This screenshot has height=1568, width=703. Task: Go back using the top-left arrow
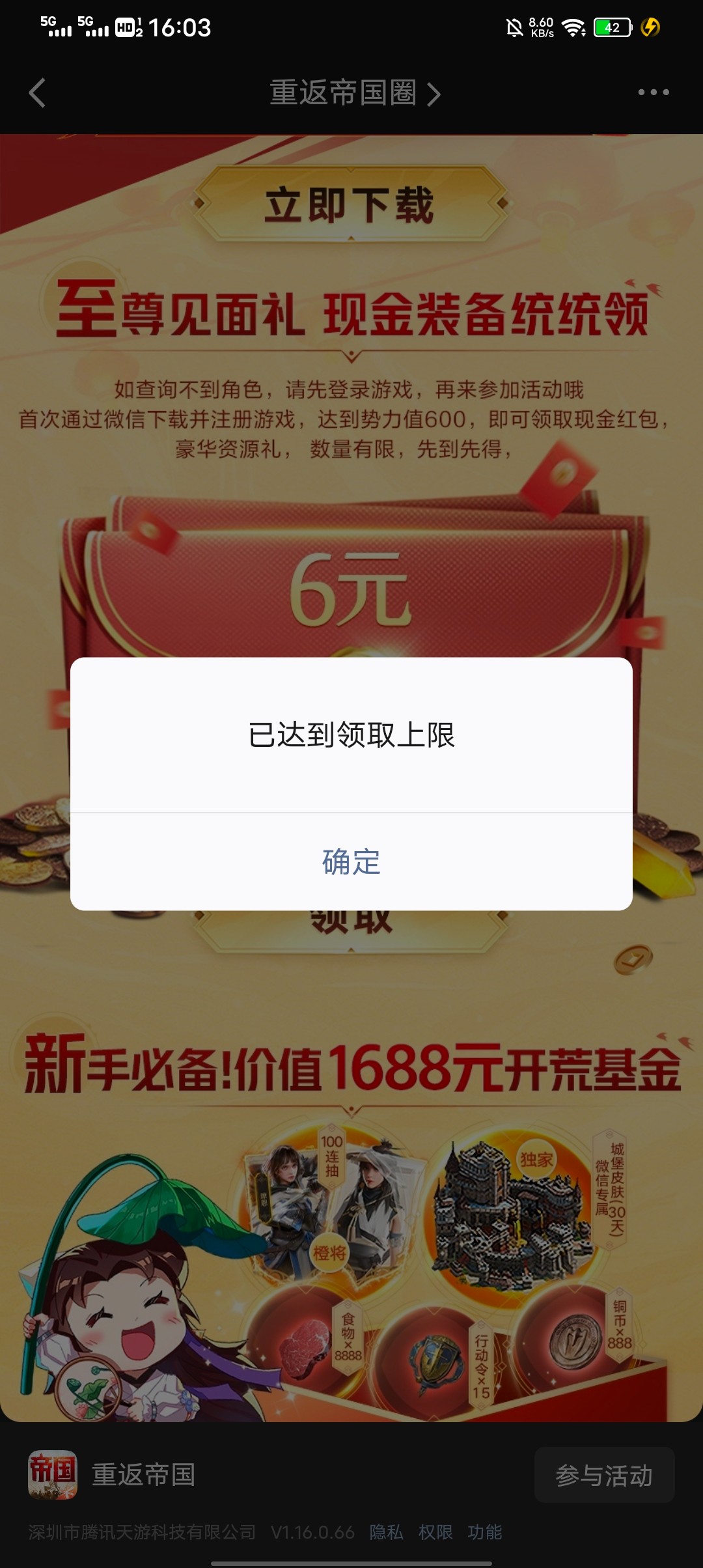[x=38, y=92]
